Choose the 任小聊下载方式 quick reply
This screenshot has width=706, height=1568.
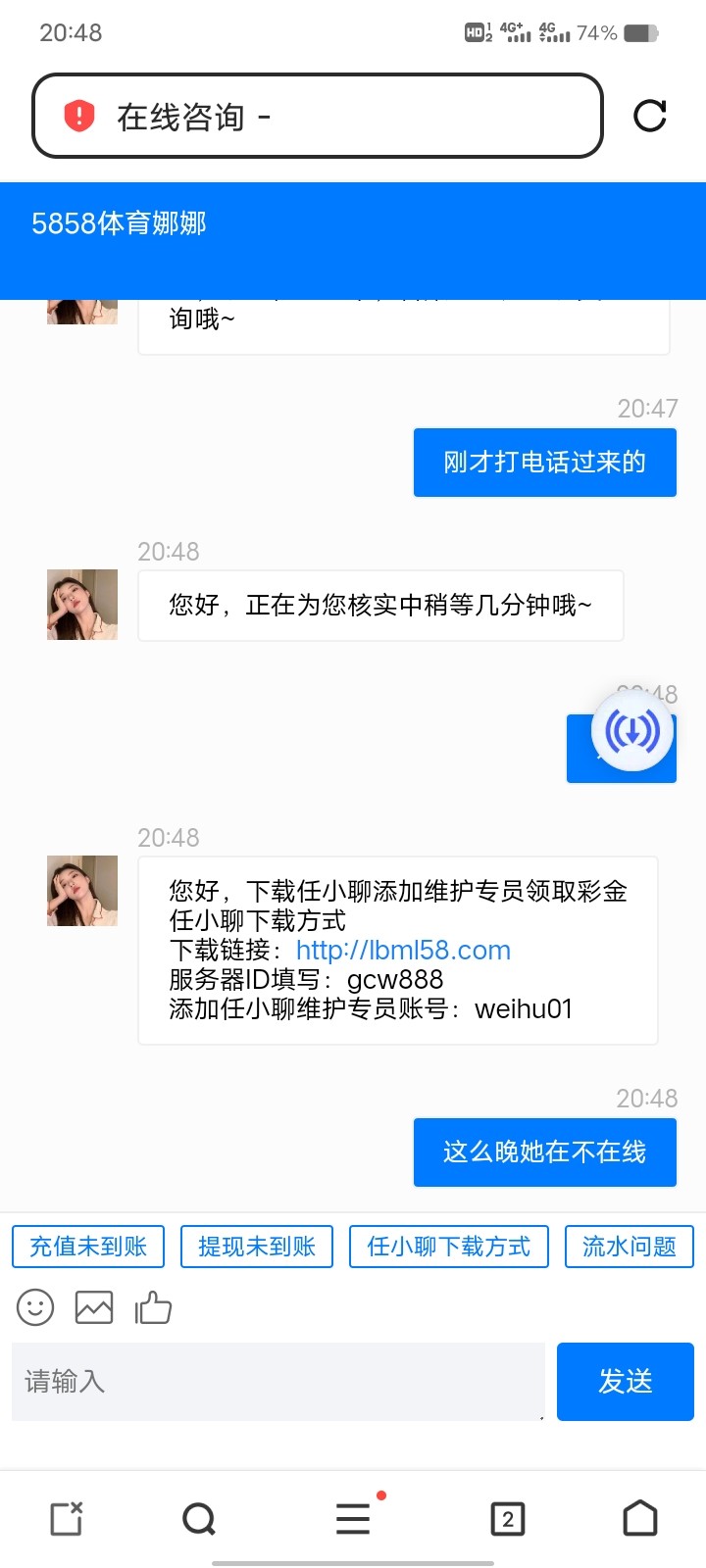pyautogui.click(x=449, y=1247)
